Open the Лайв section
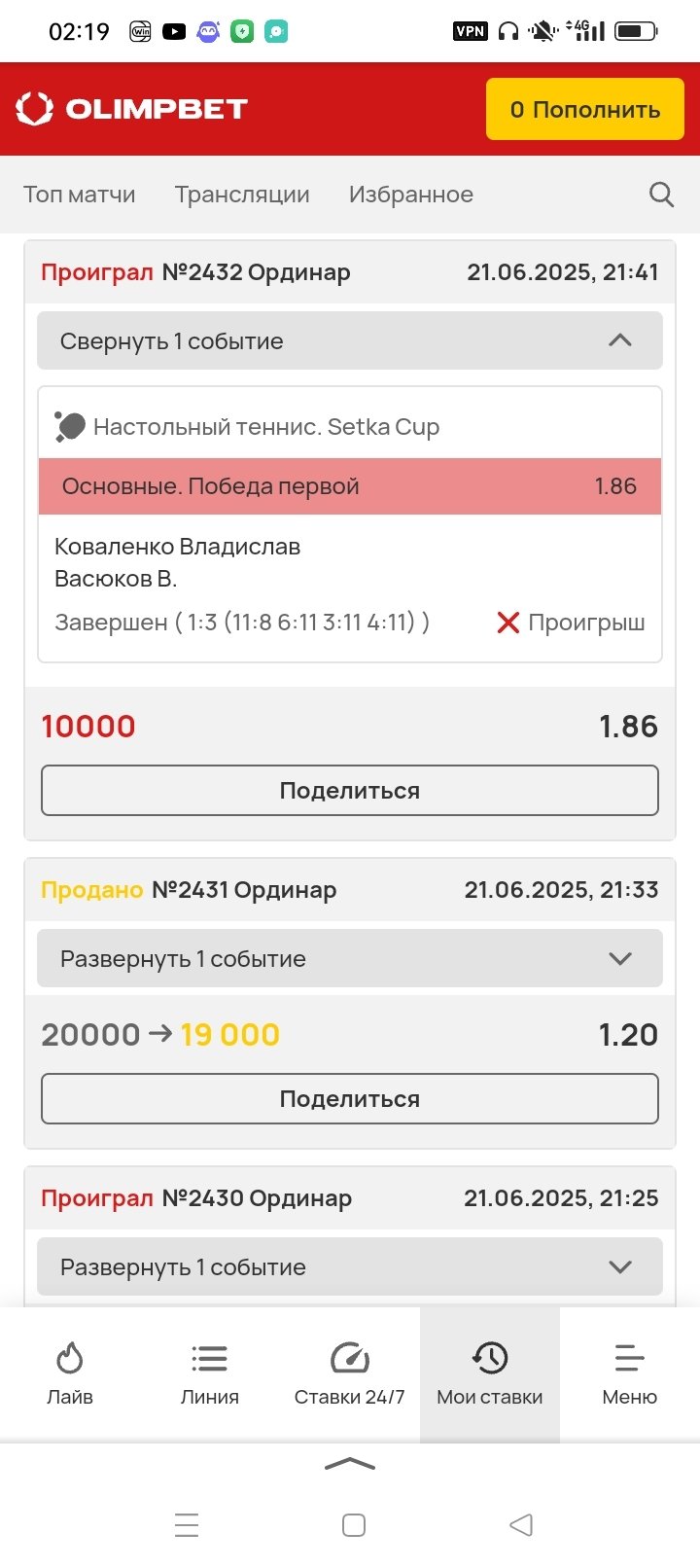 tap(70, 1373)
